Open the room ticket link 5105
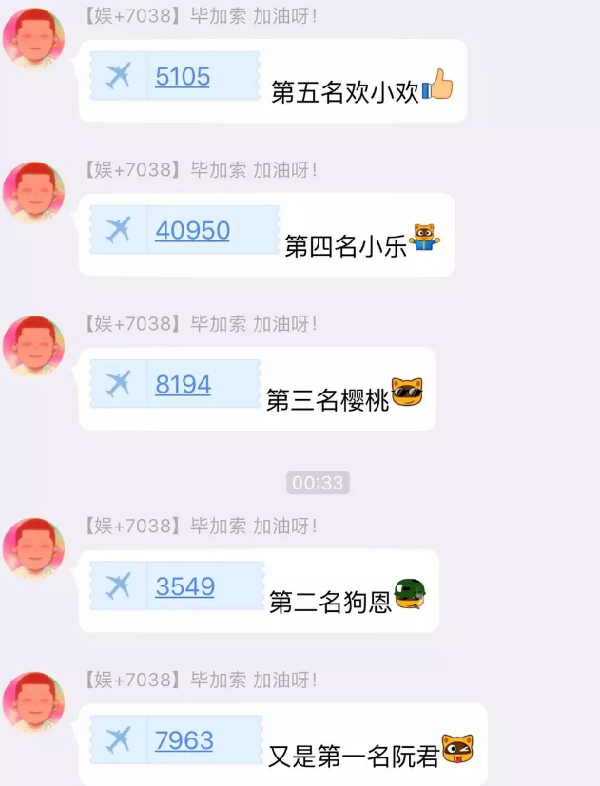 point(183,77)
